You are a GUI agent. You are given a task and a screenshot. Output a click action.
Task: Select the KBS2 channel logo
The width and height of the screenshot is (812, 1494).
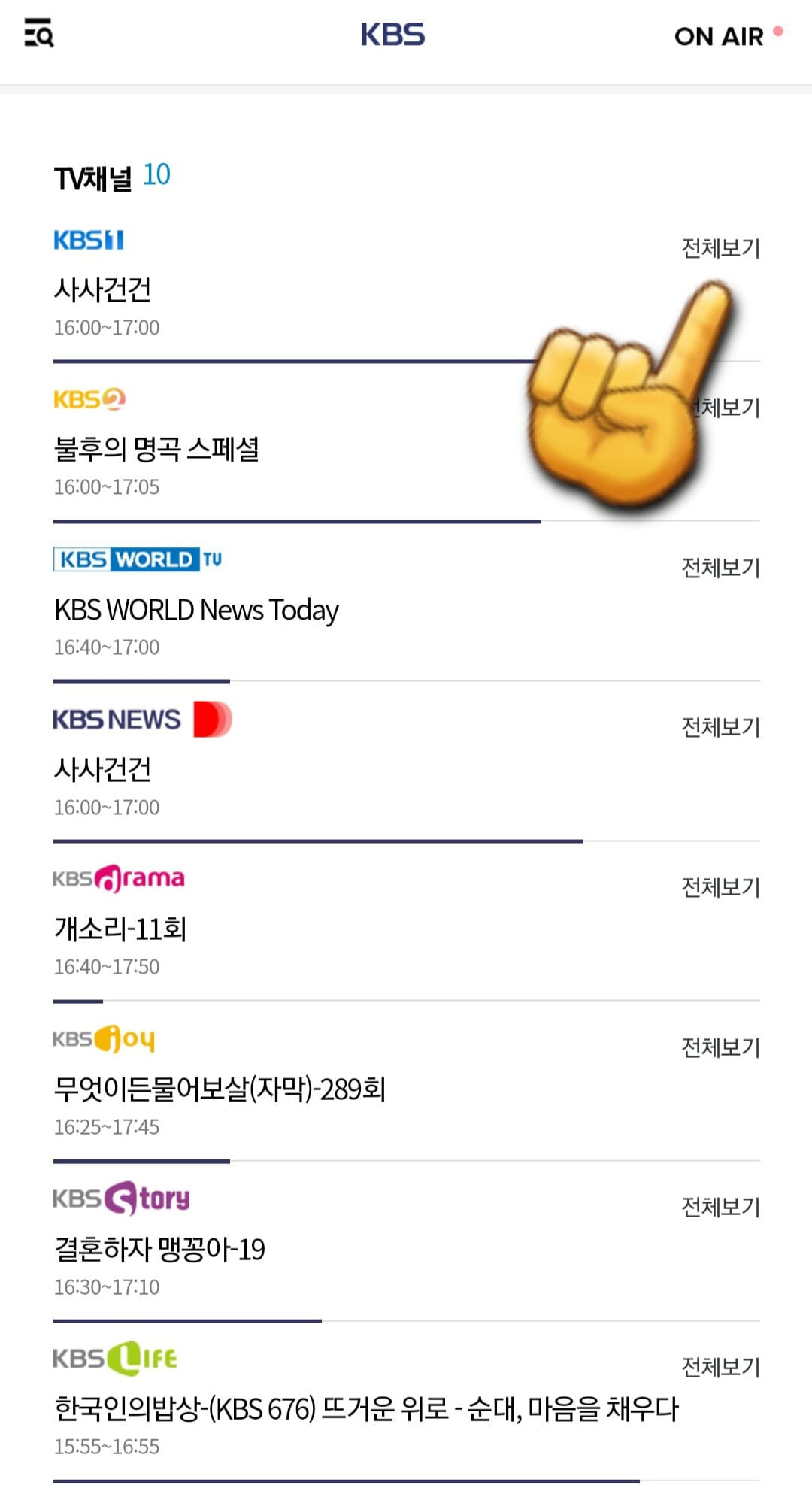(86, 399)
